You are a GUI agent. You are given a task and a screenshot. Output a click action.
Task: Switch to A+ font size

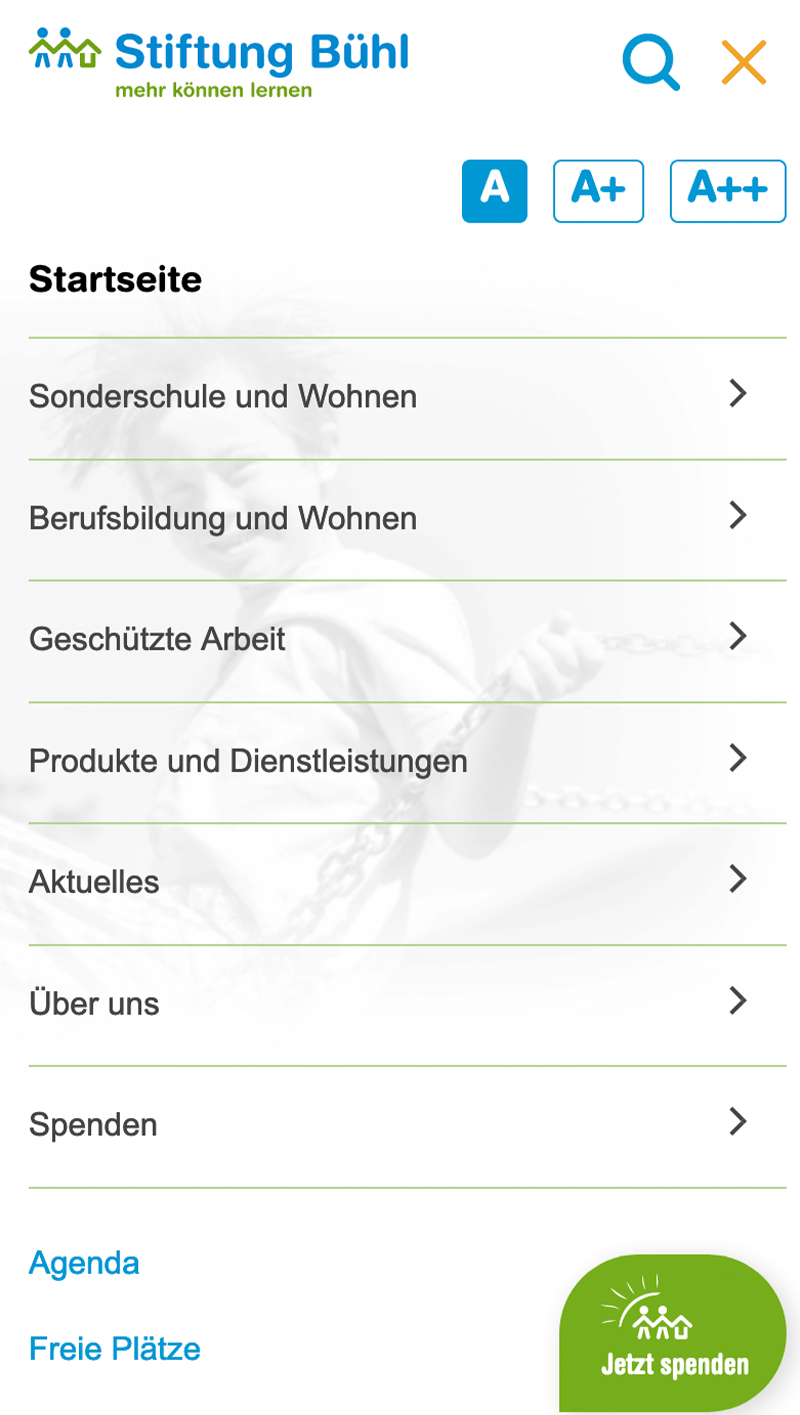pyautogui.click(x=598, y=190)
